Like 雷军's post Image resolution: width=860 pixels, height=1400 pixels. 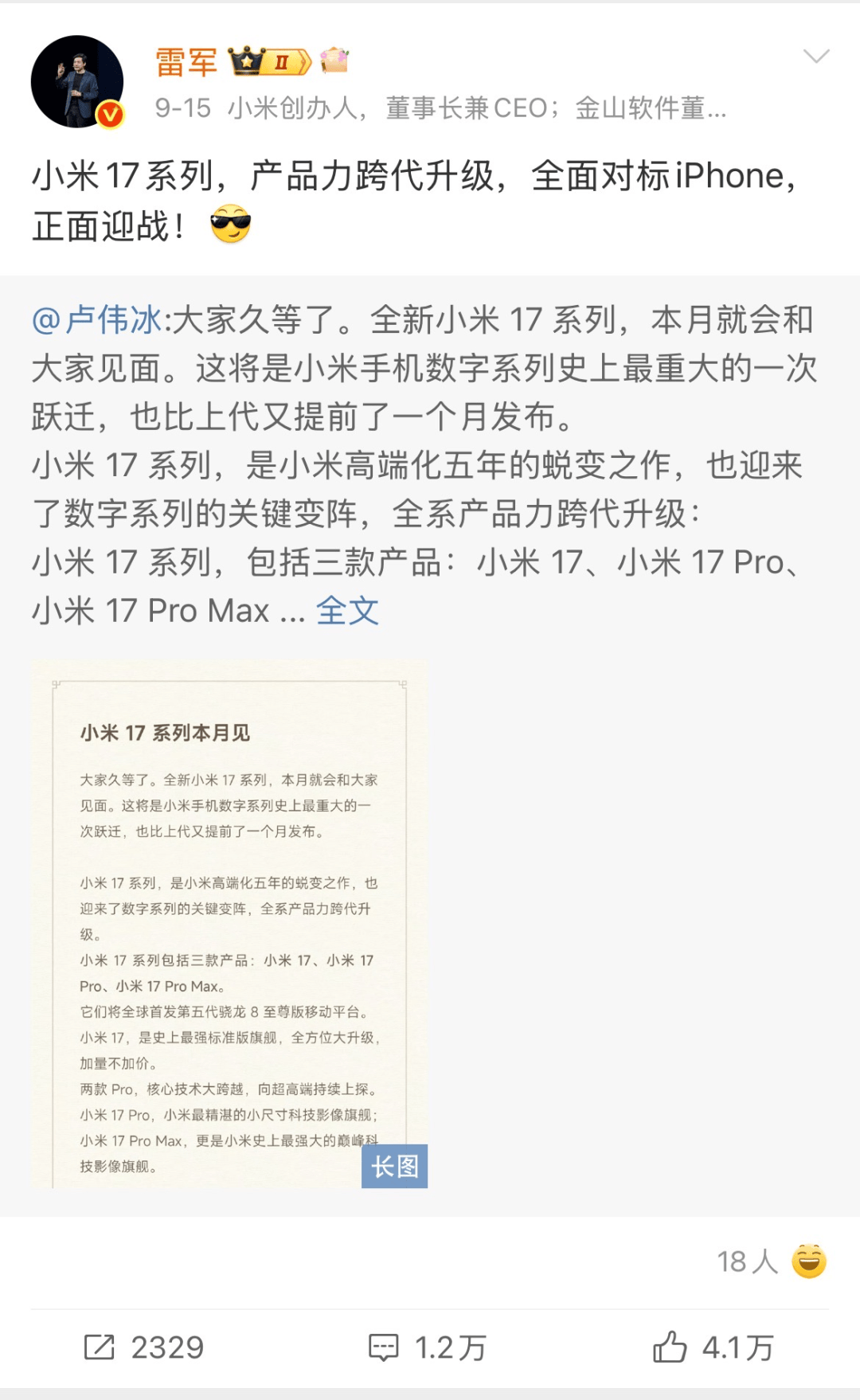[x=713, y=1347]
